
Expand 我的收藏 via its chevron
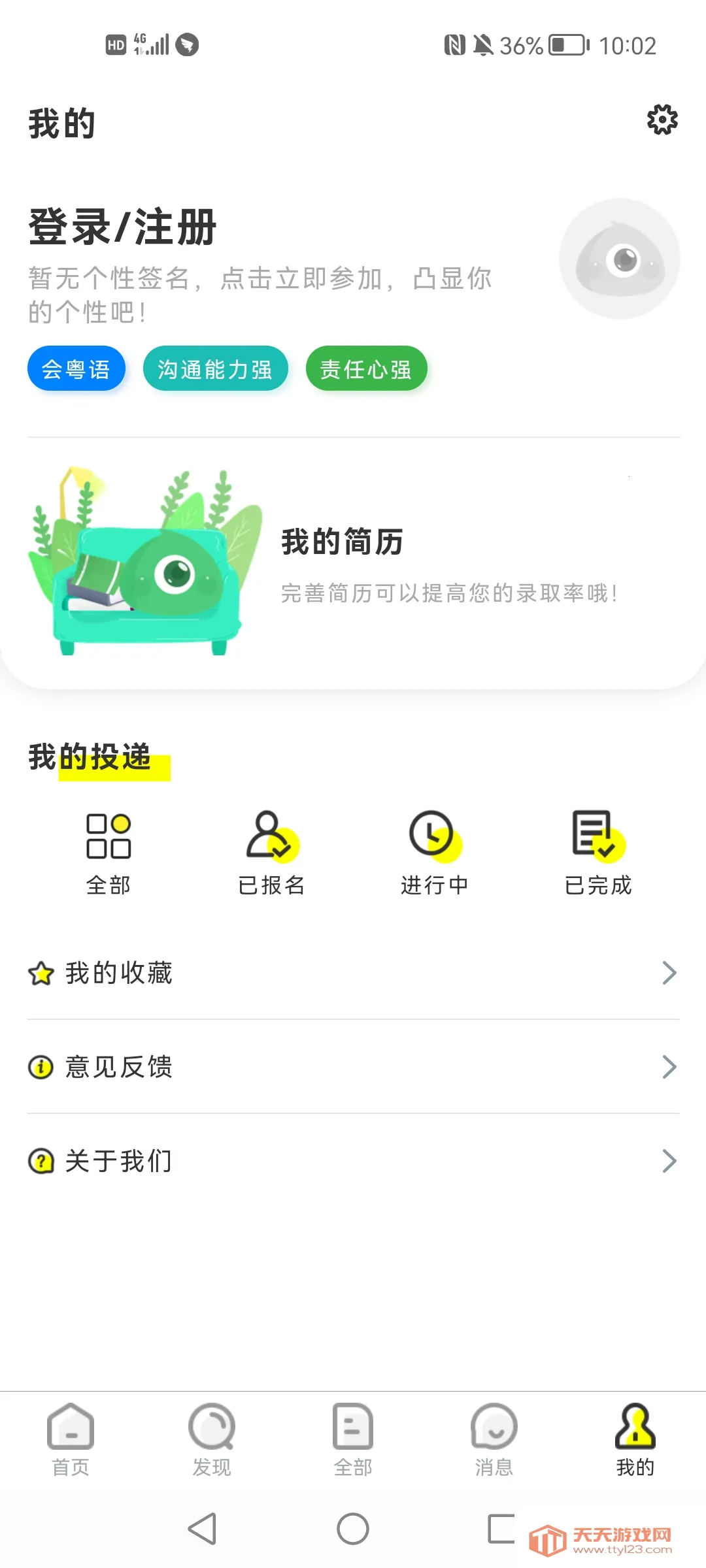point(668,973)
